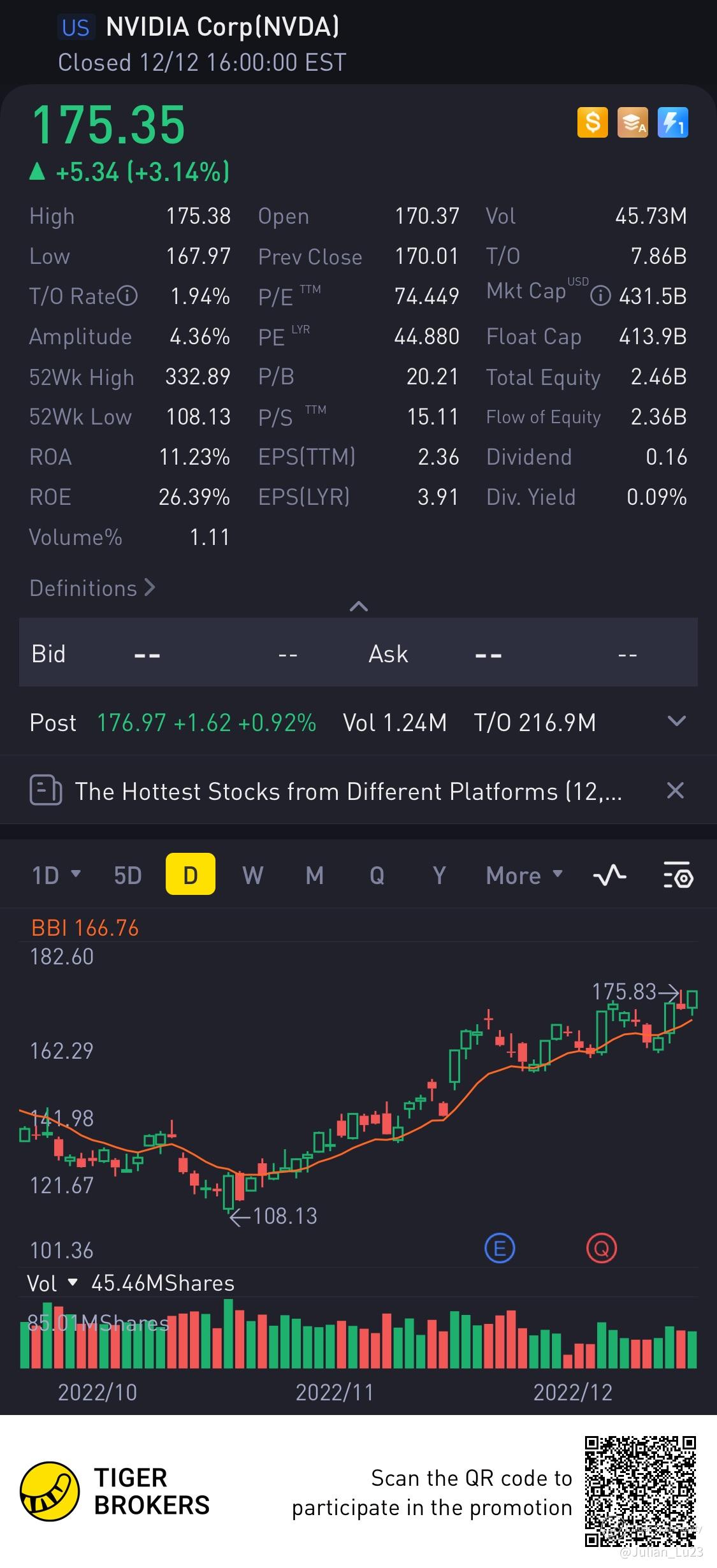Tap the lightning bolt badge icon
717x1568 pixels.
[672, 122]
